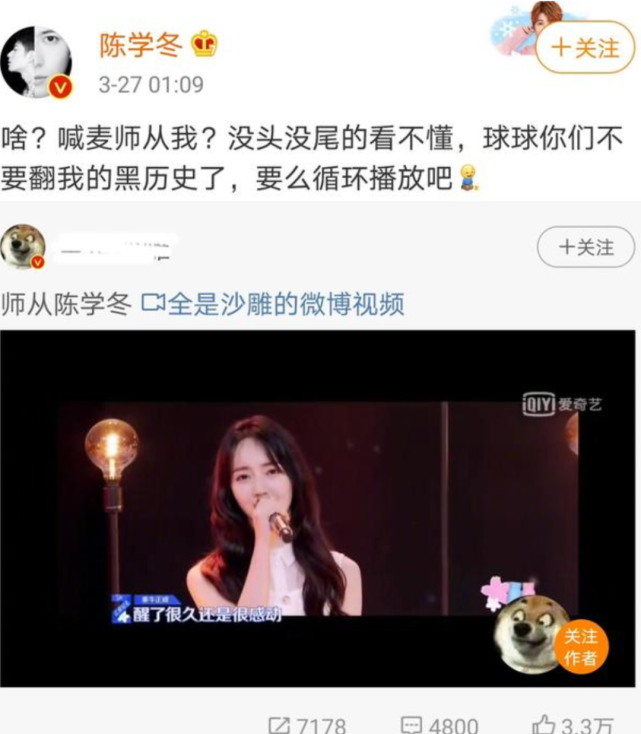Viewport: 641px width, 734px height.
Task: Repost this post showing 7178 shares
Action: 307,723
